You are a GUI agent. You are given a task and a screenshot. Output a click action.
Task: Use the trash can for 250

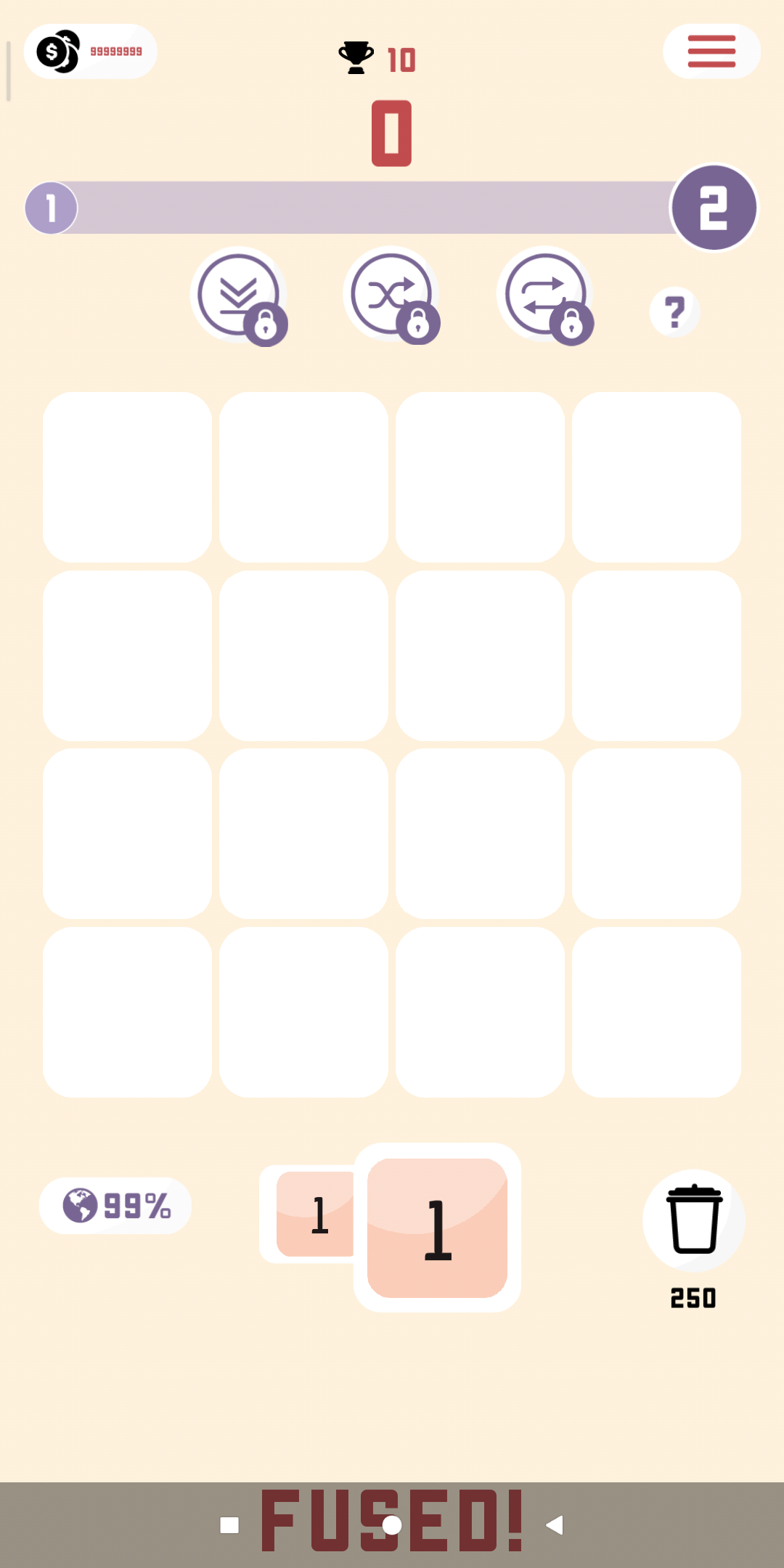[x=694, y=1220]
